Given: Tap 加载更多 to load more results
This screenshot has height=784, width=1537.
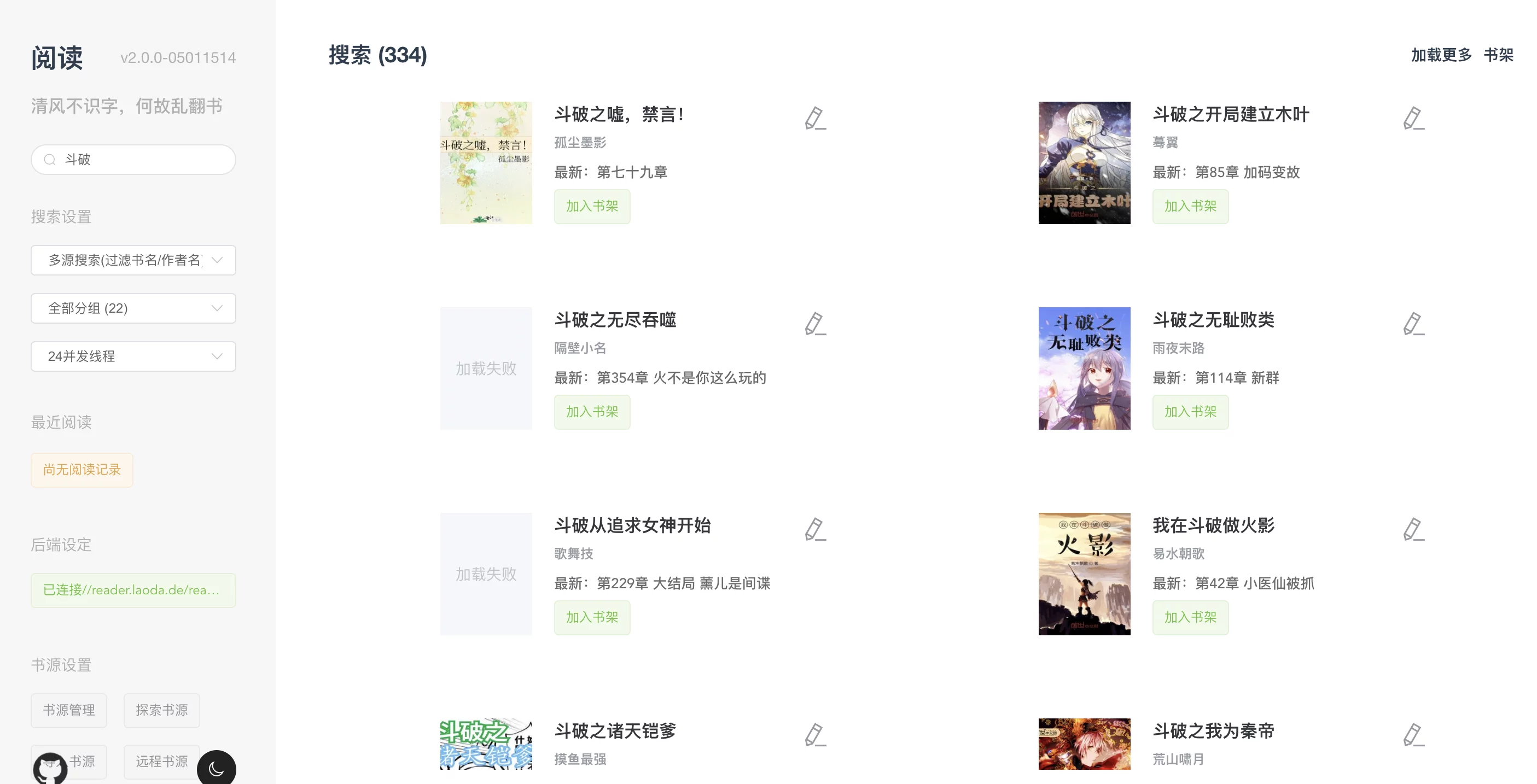Looking at the screenshot, I should (x=1441, y=55).
